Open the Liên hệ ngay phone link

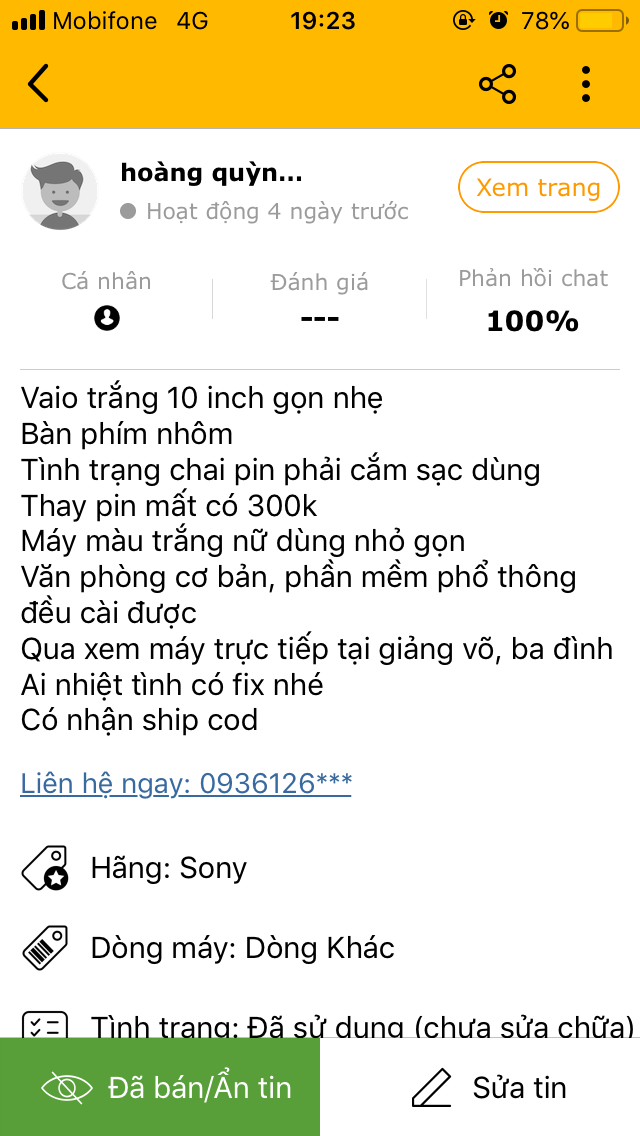pyautogui.click(x=186, y=783)
